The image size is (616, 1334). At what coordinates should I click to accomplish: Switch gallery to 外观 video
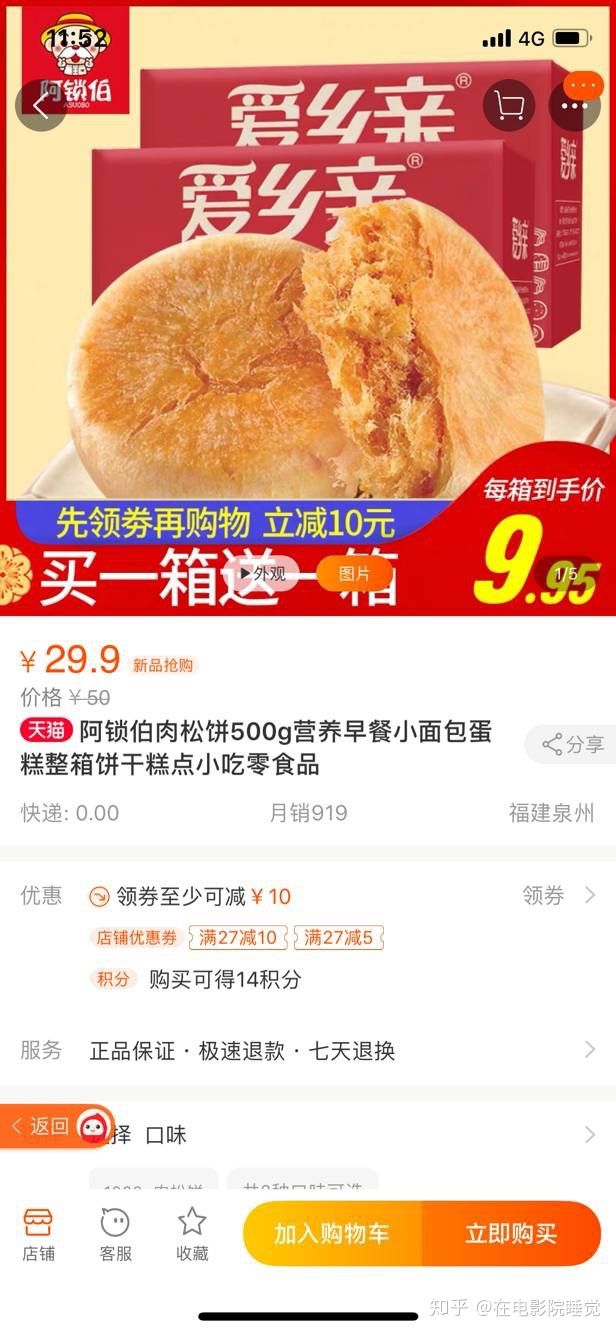262,573
